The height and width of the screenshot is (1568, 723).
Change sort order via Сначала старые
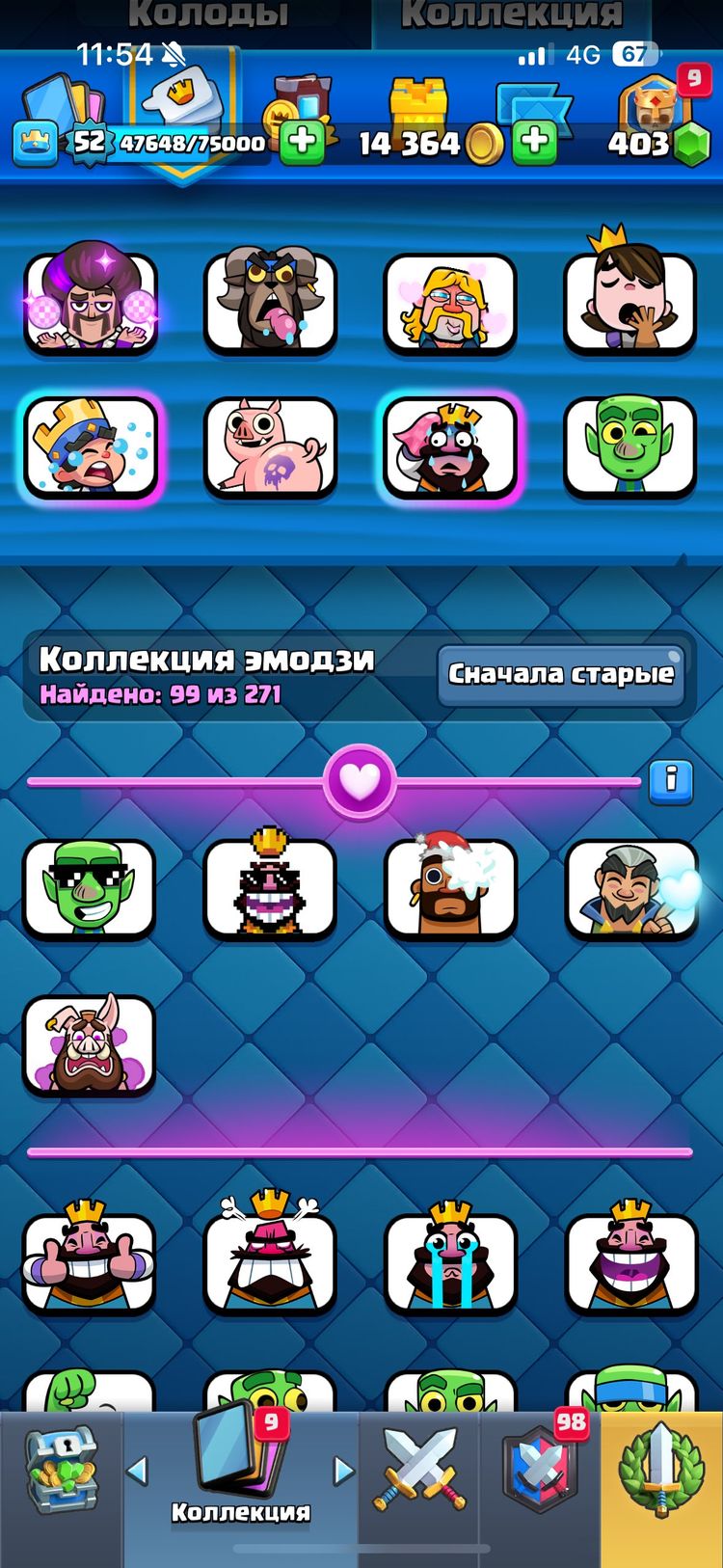561,674
